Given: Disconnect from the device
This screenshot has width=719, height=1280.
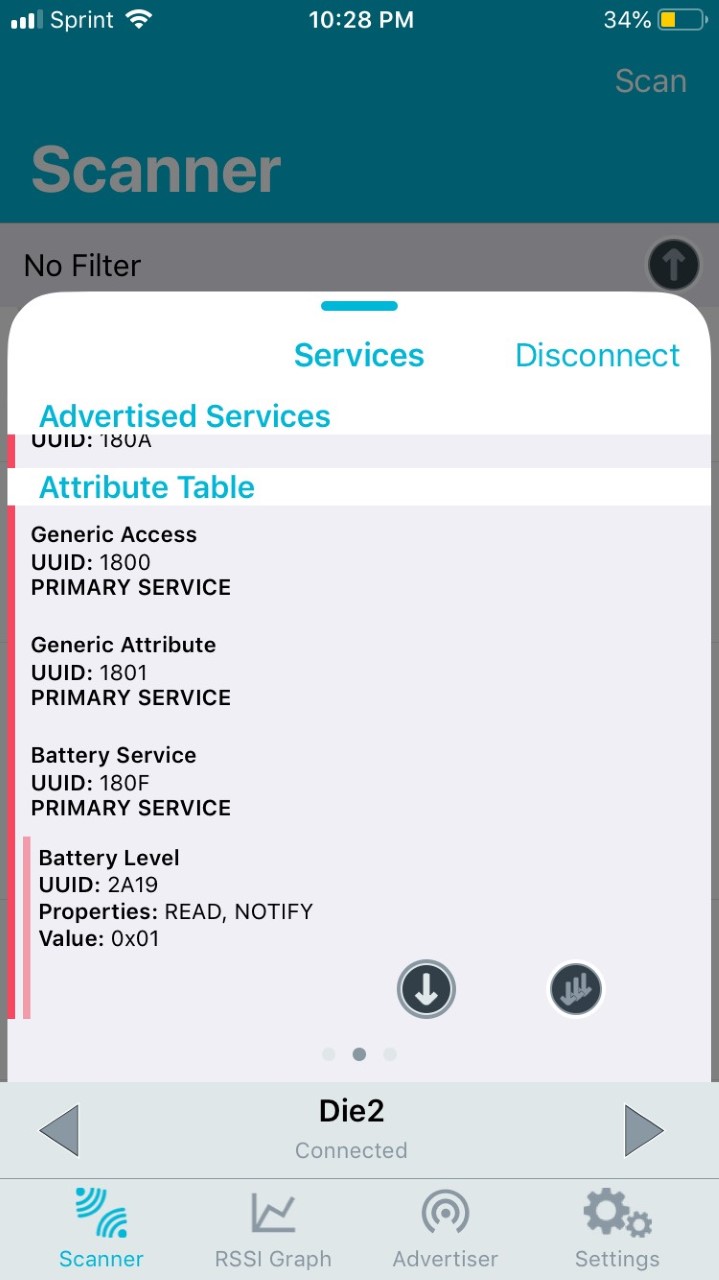Looking at the screenshot, I should click(x=597, y=355).
